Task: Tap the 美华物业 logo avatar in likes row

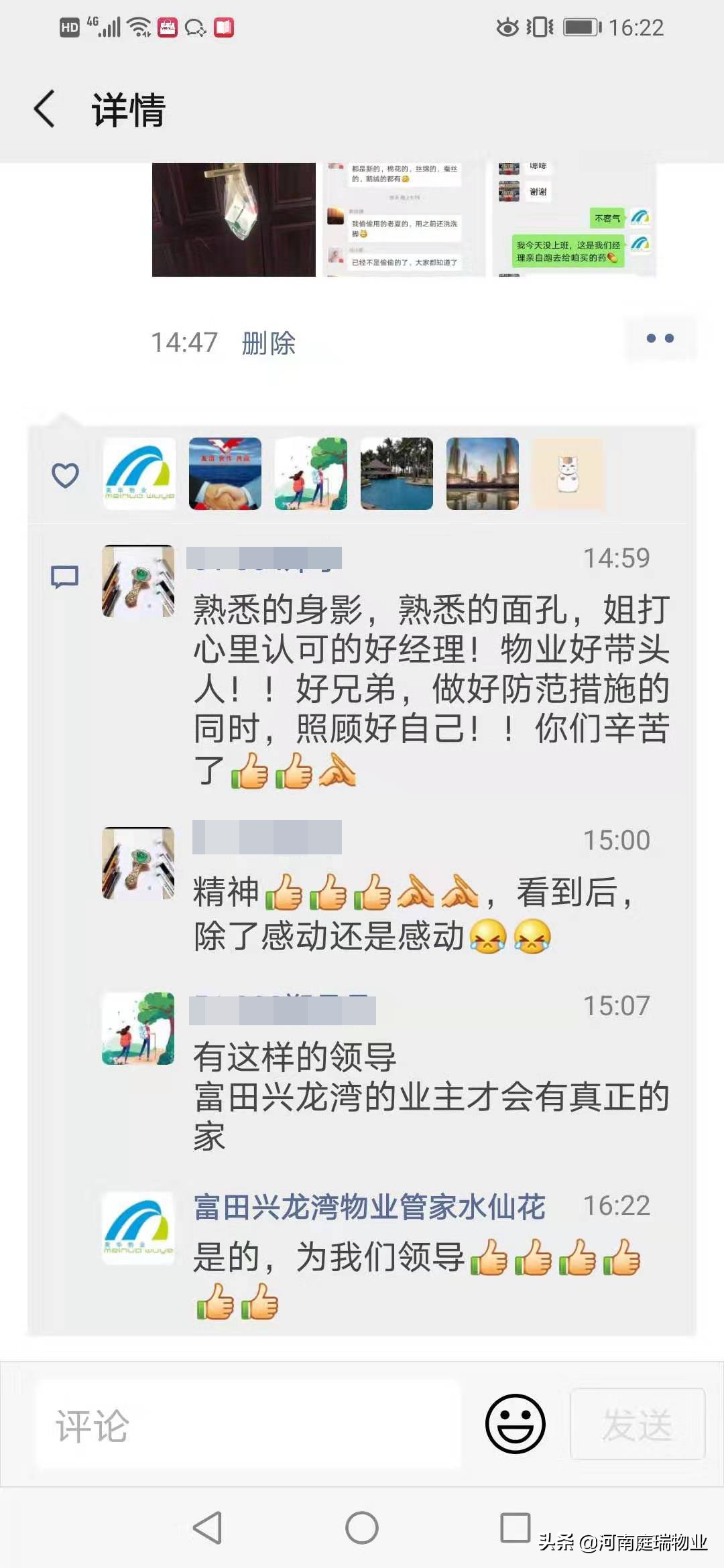Action: [139, 473]
